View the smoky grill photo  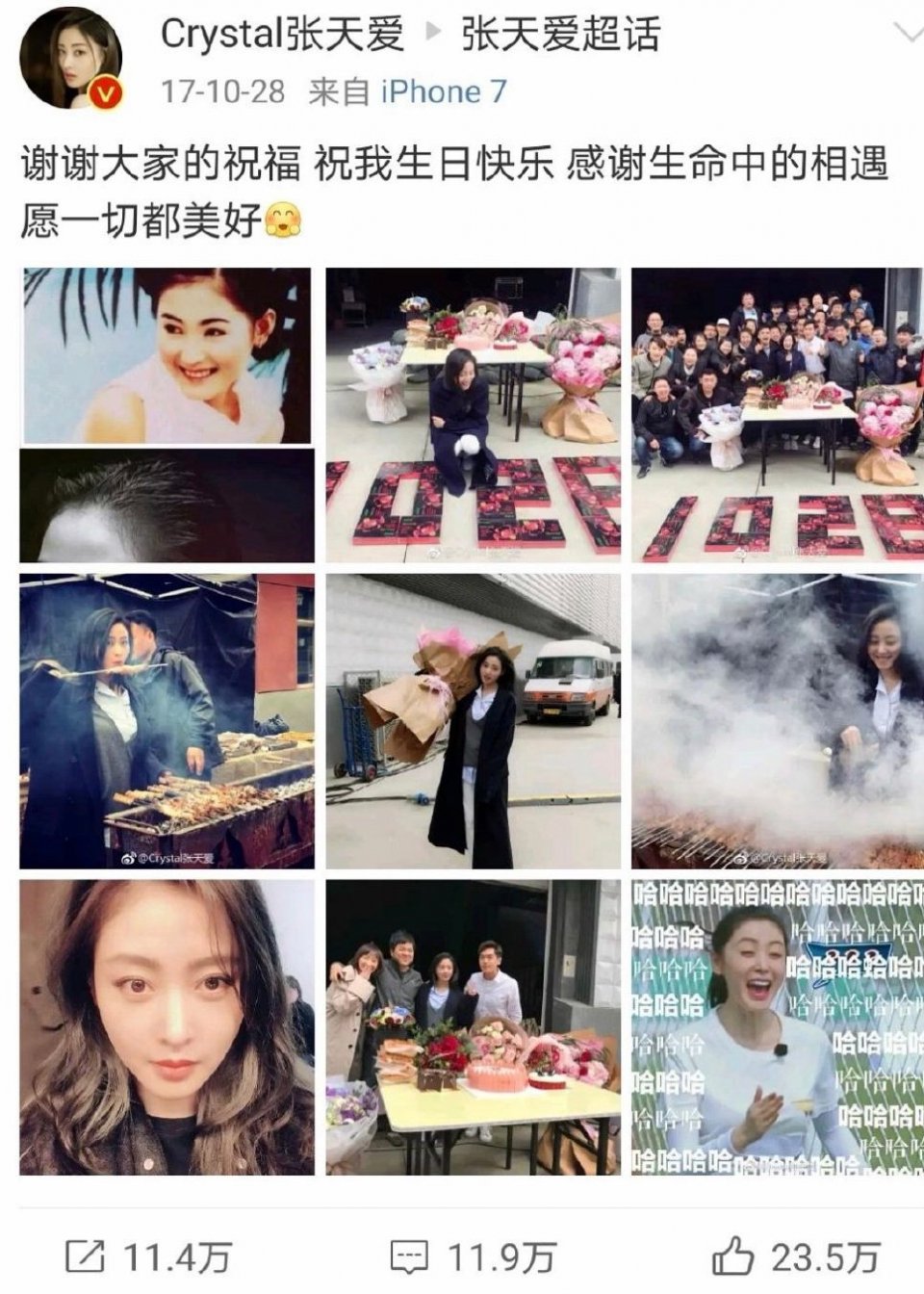tap(778, 721)
